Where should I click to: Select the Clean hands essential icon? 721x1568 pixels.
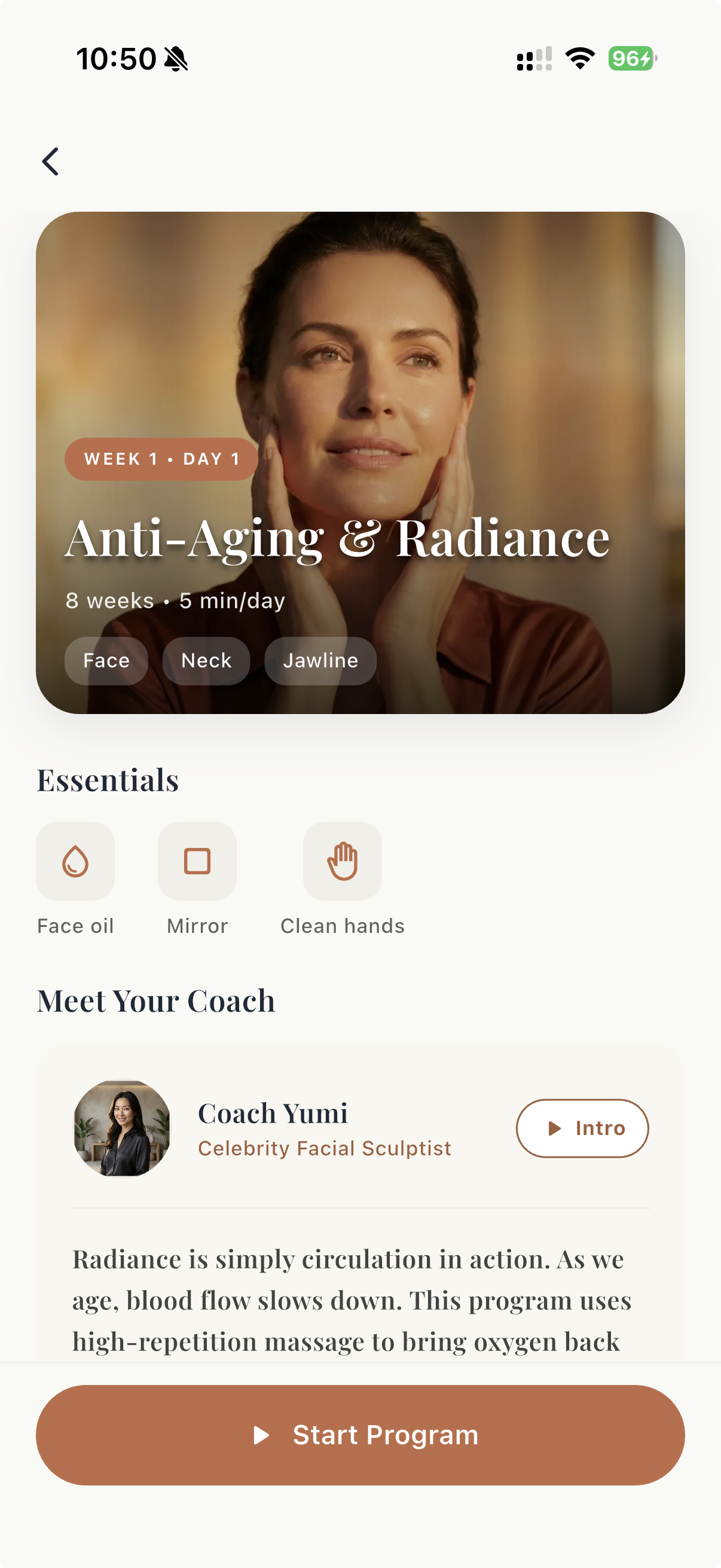(x=342, y=861)
